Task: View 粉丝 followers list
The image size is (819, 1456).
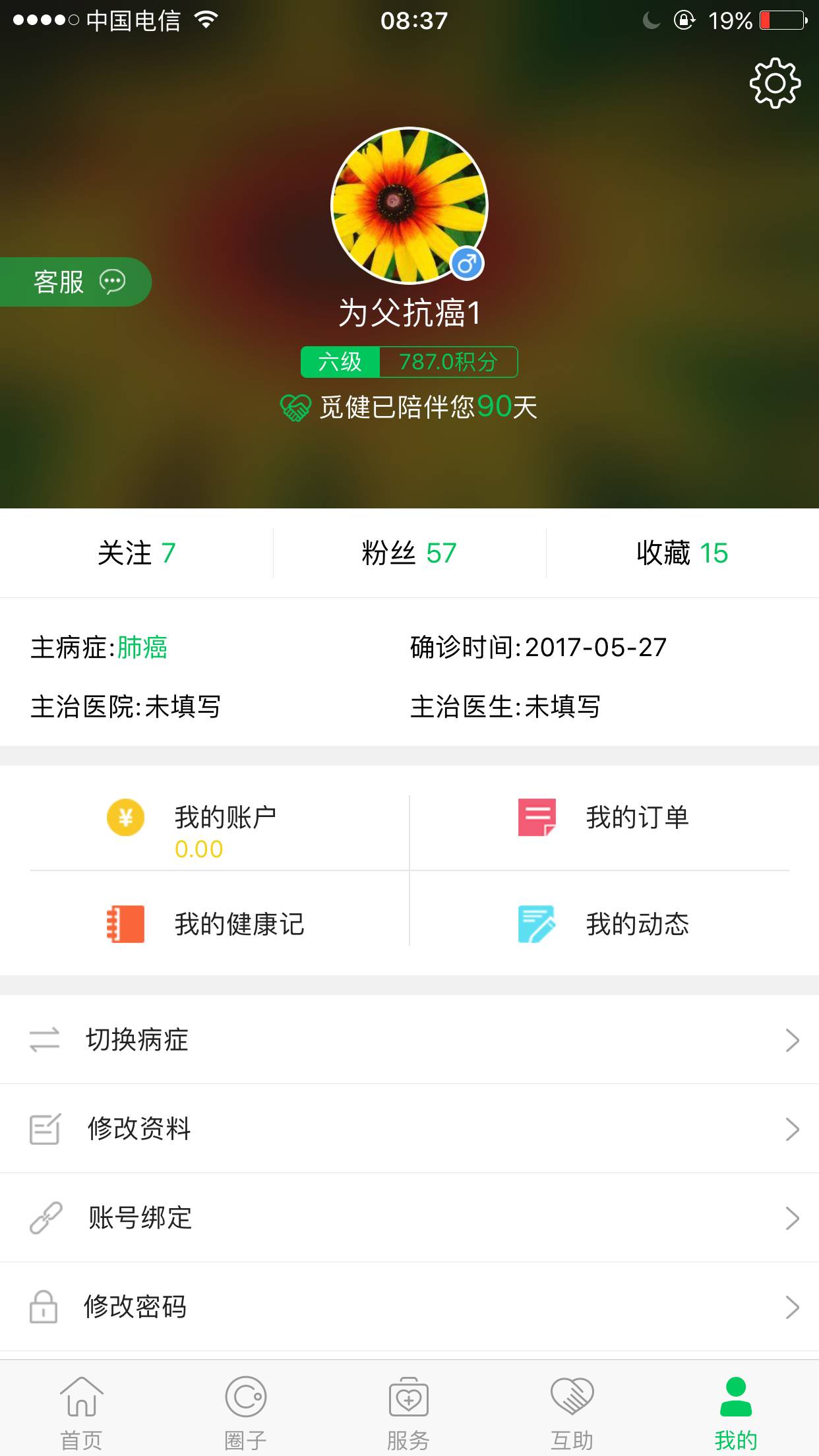Action: (409, 553)
